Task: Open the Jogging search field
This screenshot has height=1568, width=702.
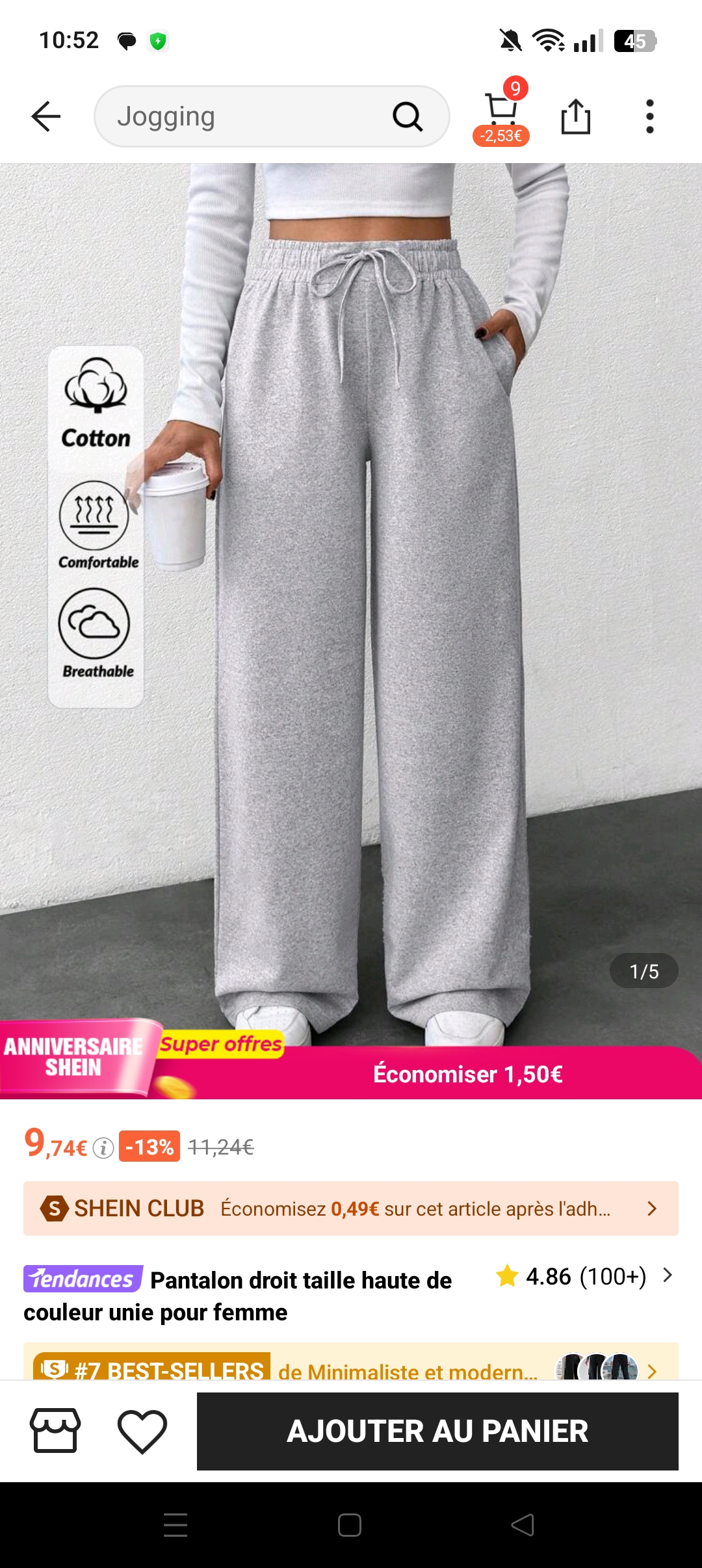Action: (x=247, y=117)
